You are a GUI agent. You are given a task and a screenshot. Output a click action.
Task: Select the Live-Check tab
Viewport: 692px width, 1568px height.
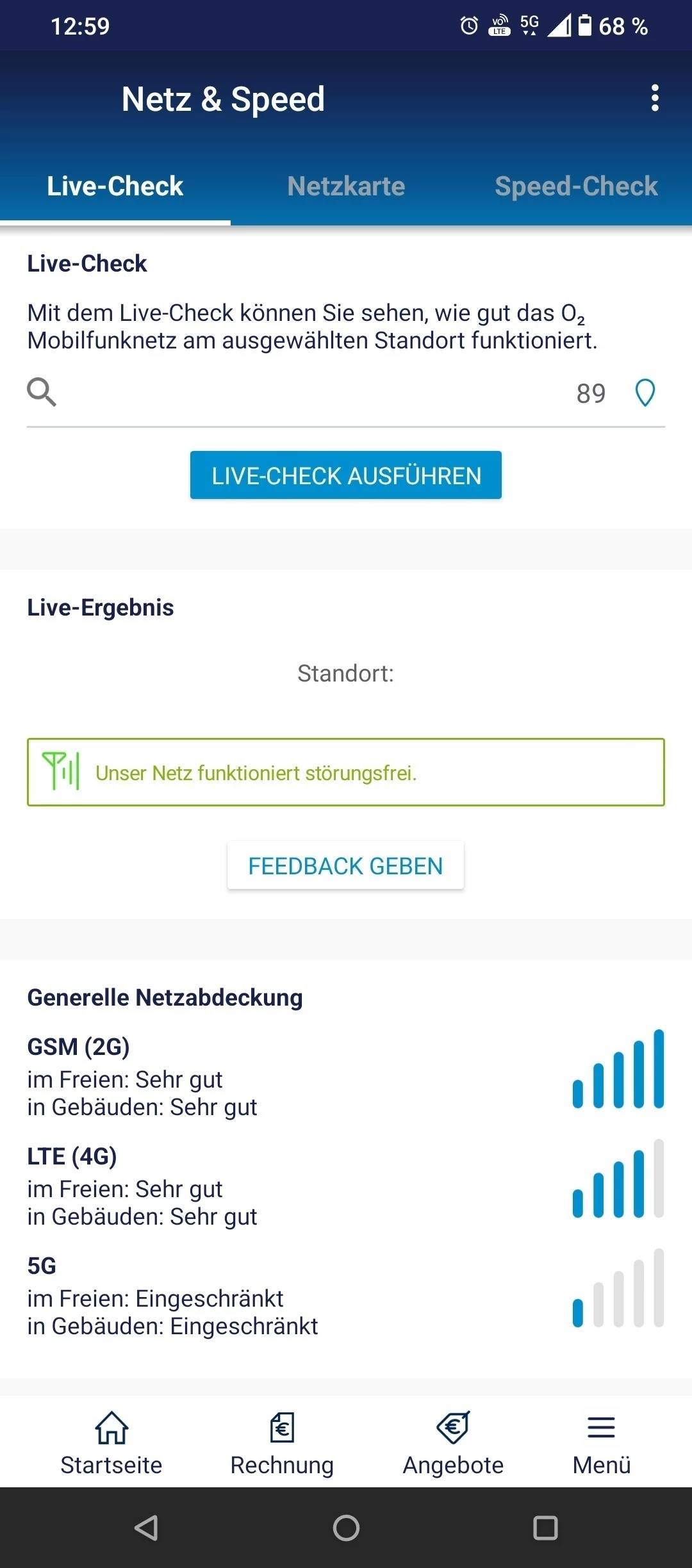click(115, 186)
